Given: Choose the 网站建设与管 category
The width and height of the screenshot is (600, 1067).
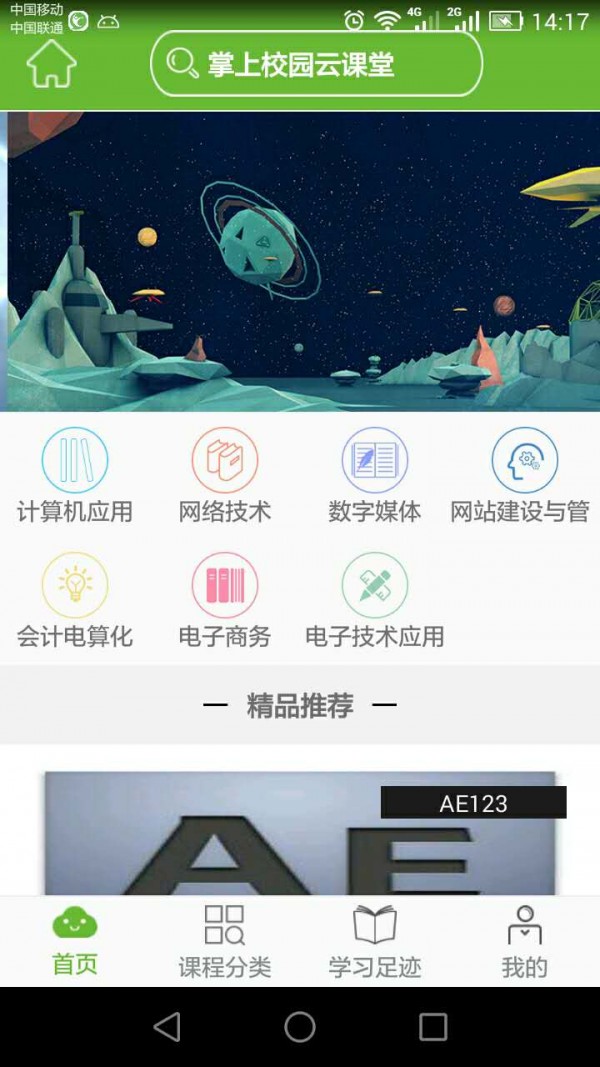Looking at the screenshot, I should pyautogui.click(x=522, y=476).
